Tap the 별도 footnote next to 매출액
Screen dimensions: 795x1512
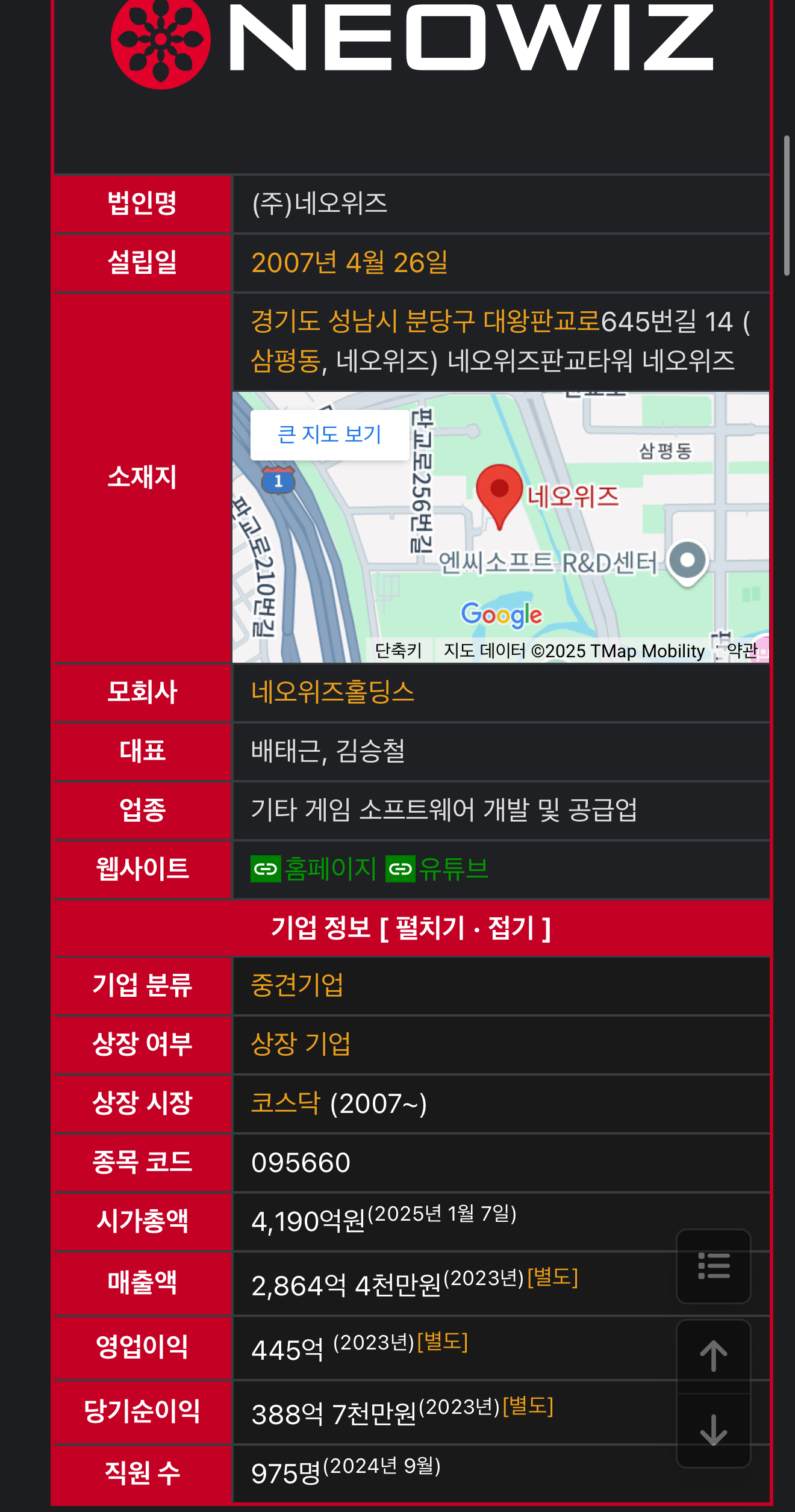pos(553,1277)
